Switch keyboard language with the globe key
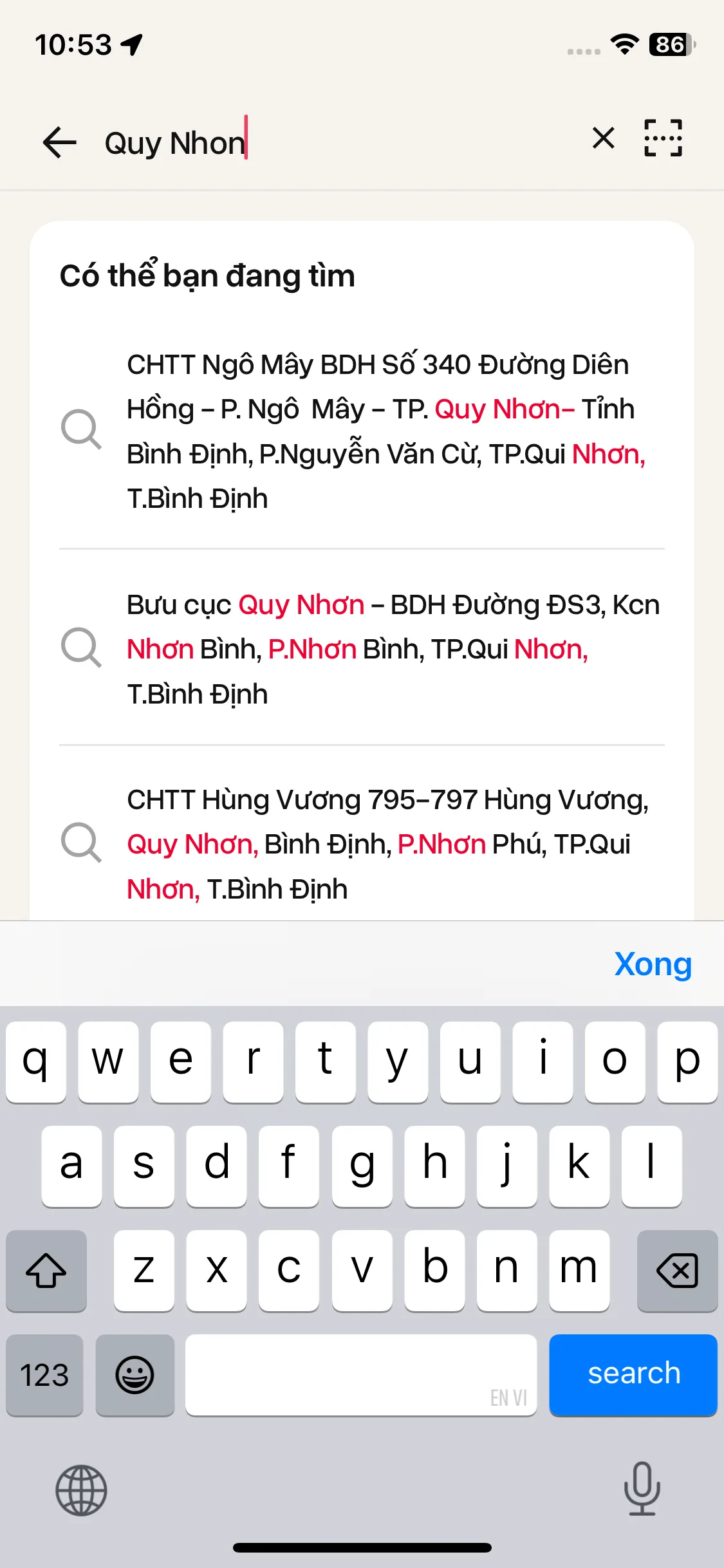This screenshot has height=1568, width=724. pyautogui.click(x=81, y=1490)
